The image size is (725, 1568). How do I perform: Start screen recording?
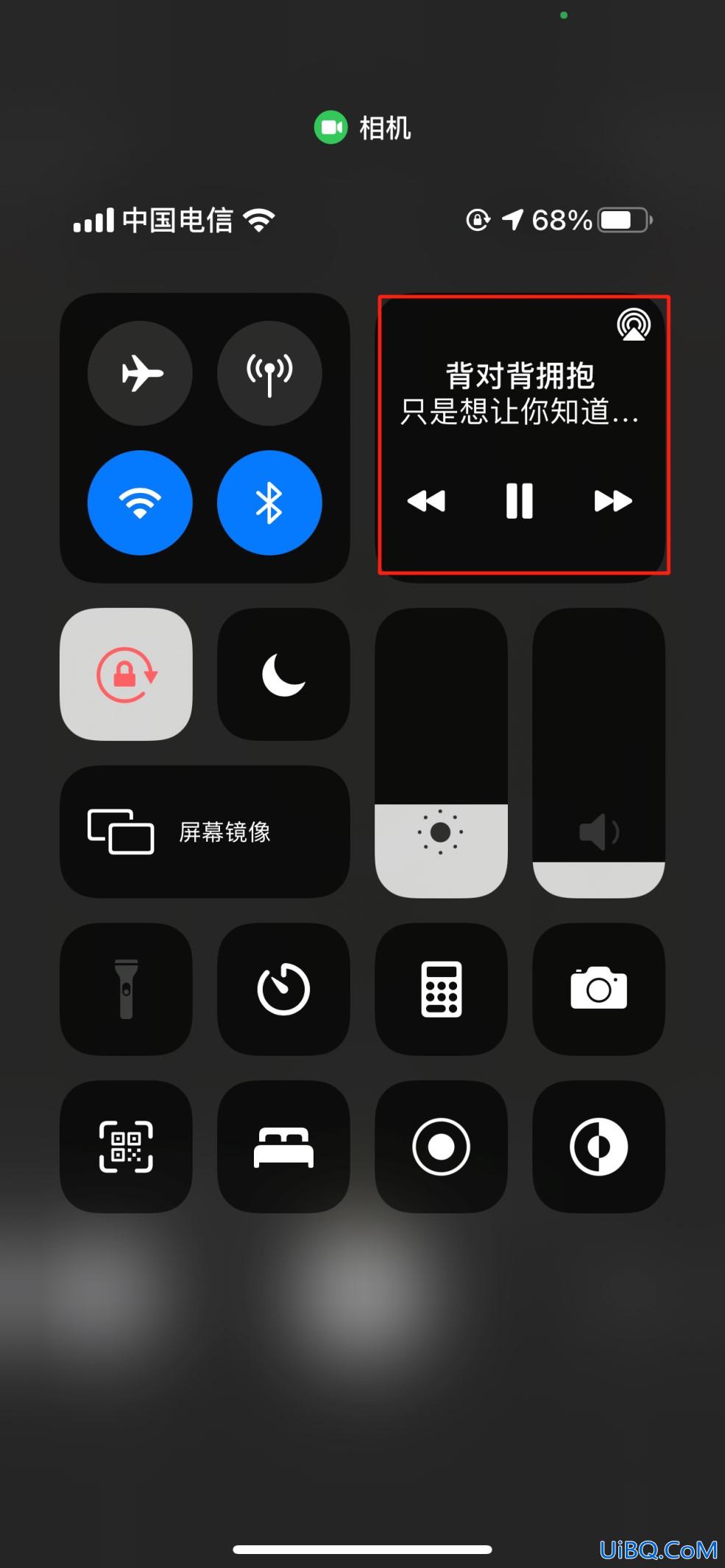click(x=441, y=1146)
